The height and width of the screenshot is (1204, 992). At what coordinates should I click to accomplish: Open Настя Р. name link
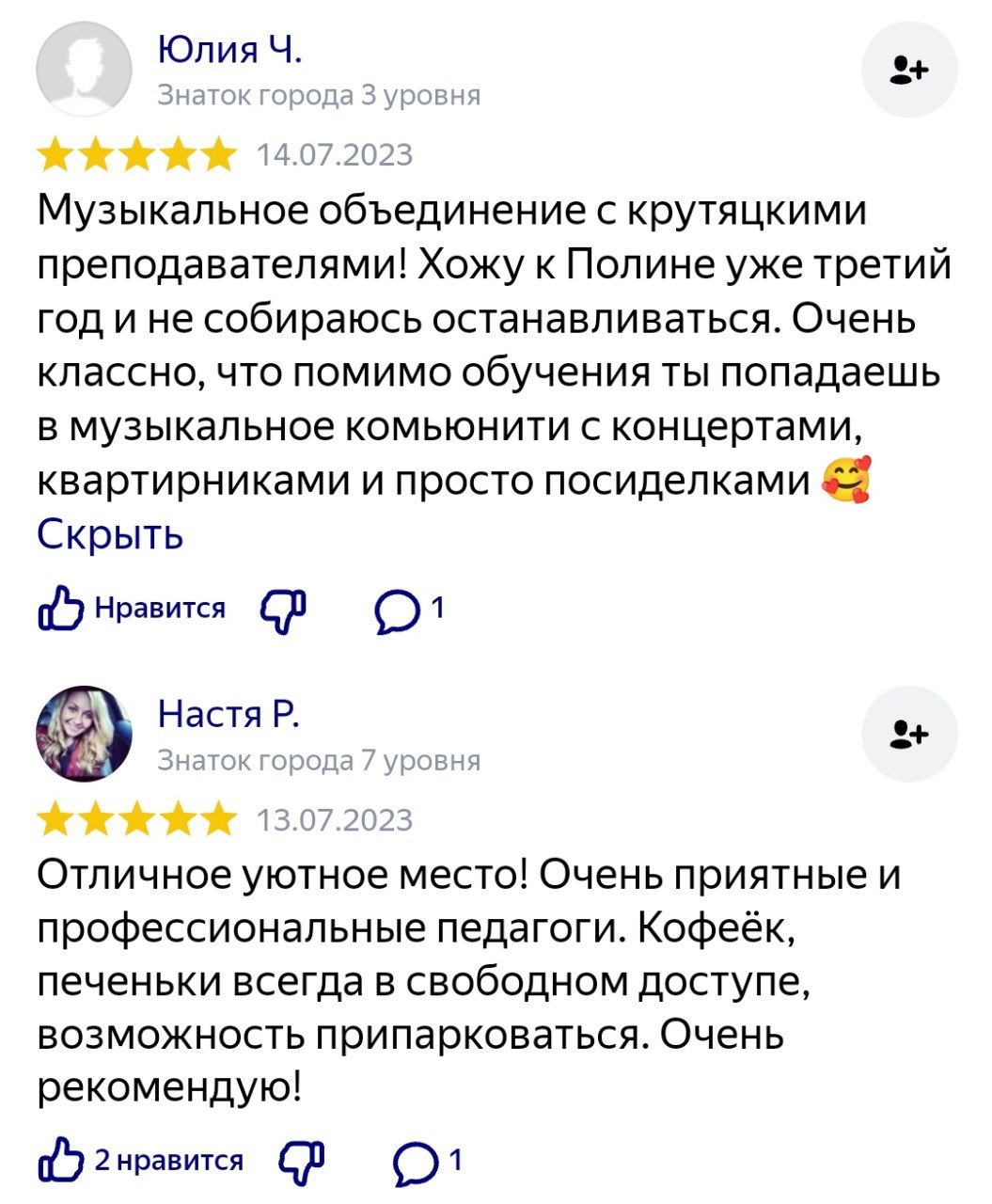228,713
